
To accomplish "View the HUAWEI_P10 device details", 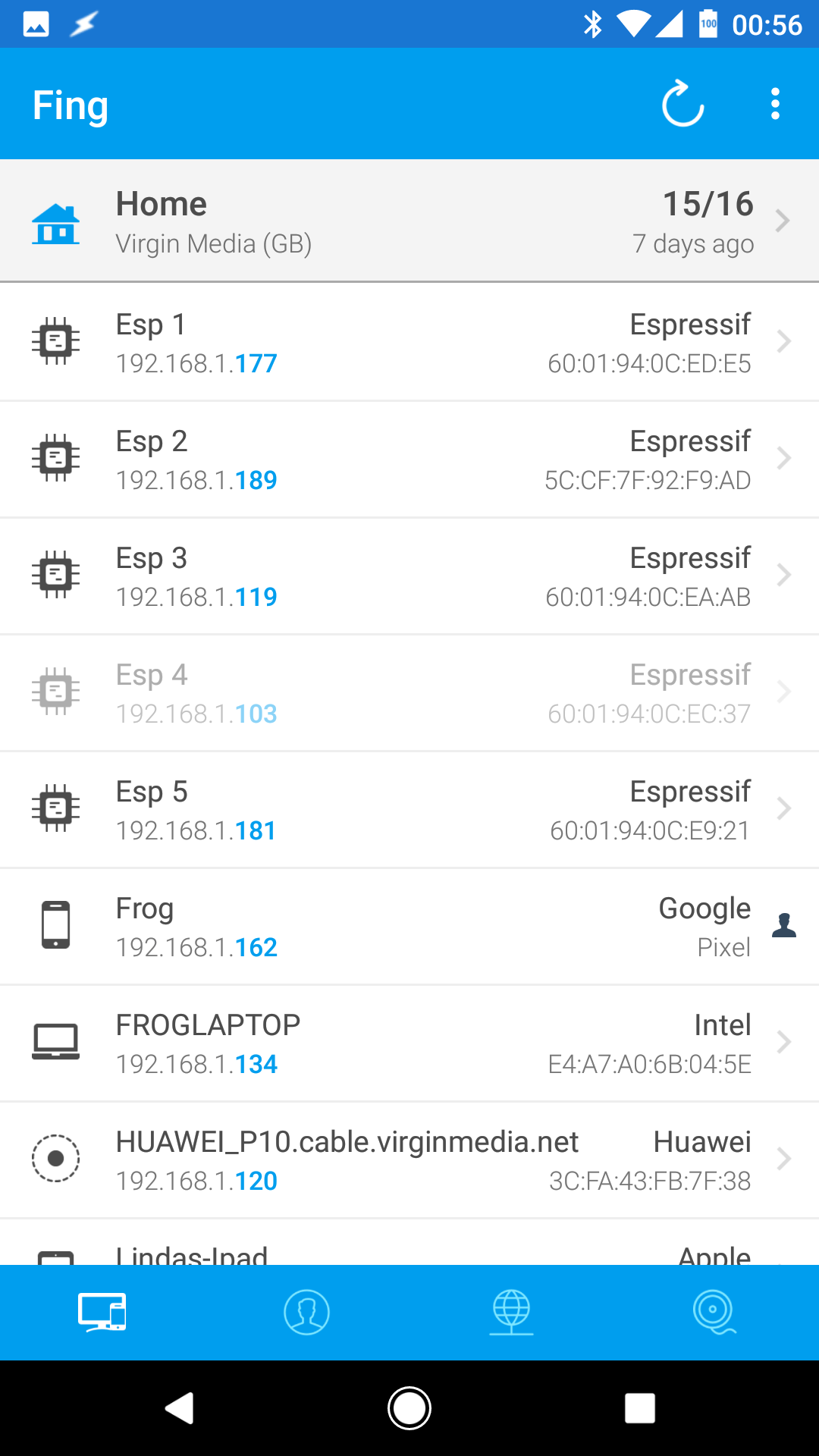I will pos(409,1159).
